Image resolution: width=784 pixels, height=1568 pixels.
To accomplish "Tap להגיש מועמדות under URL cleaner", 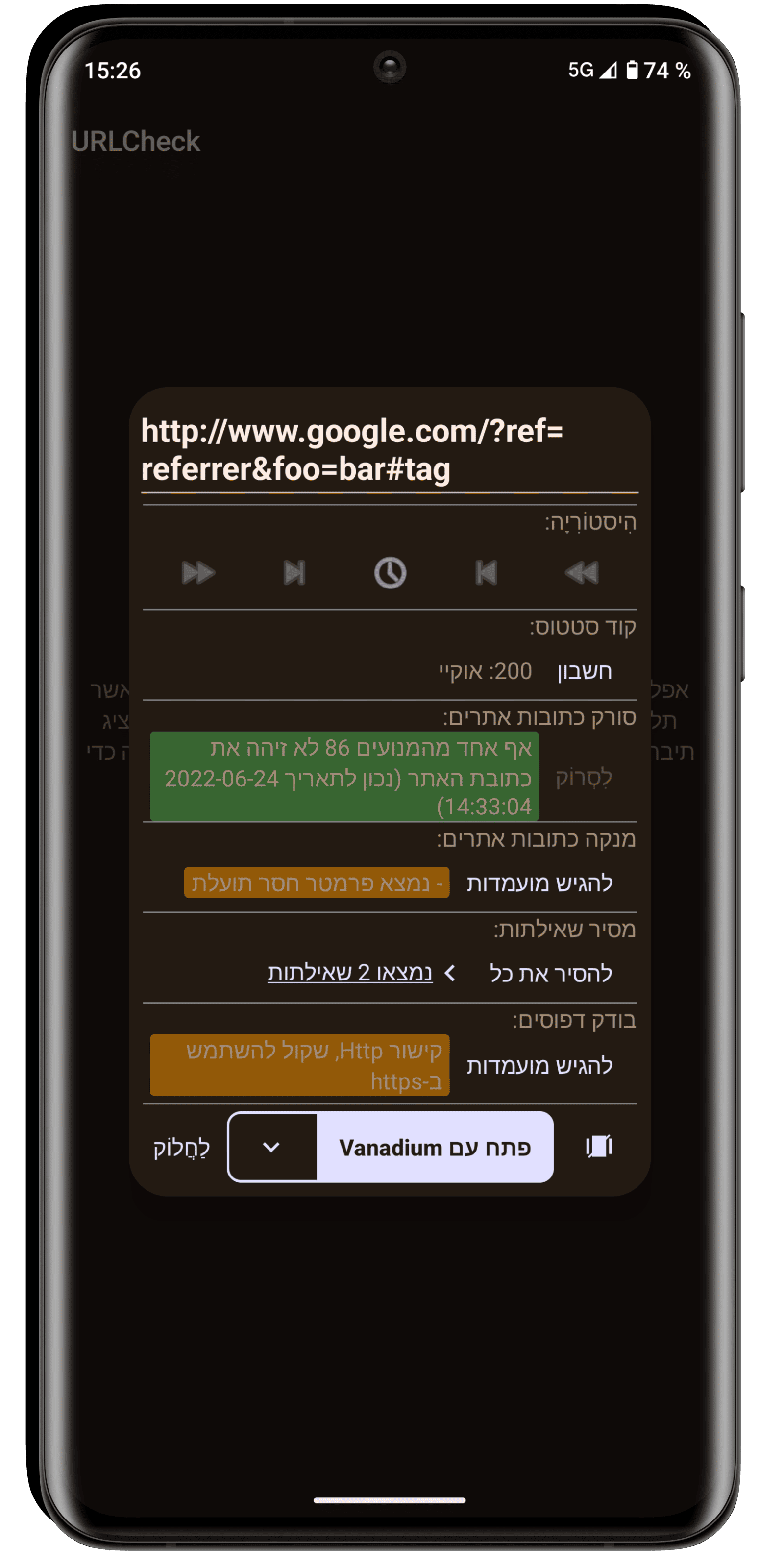I will pyautogui.click(x=539, y=883).
